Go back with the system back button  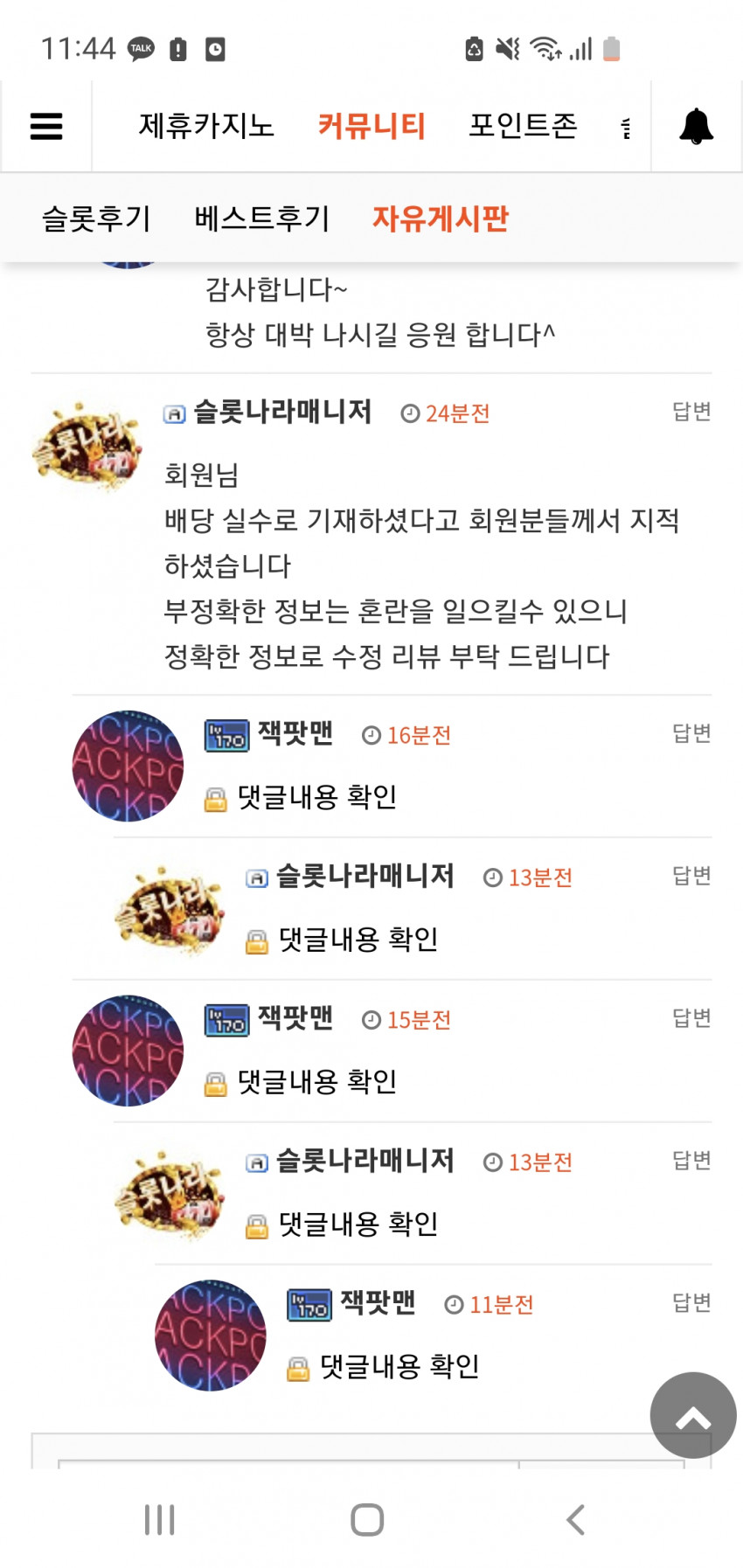tap(575, 1520)
